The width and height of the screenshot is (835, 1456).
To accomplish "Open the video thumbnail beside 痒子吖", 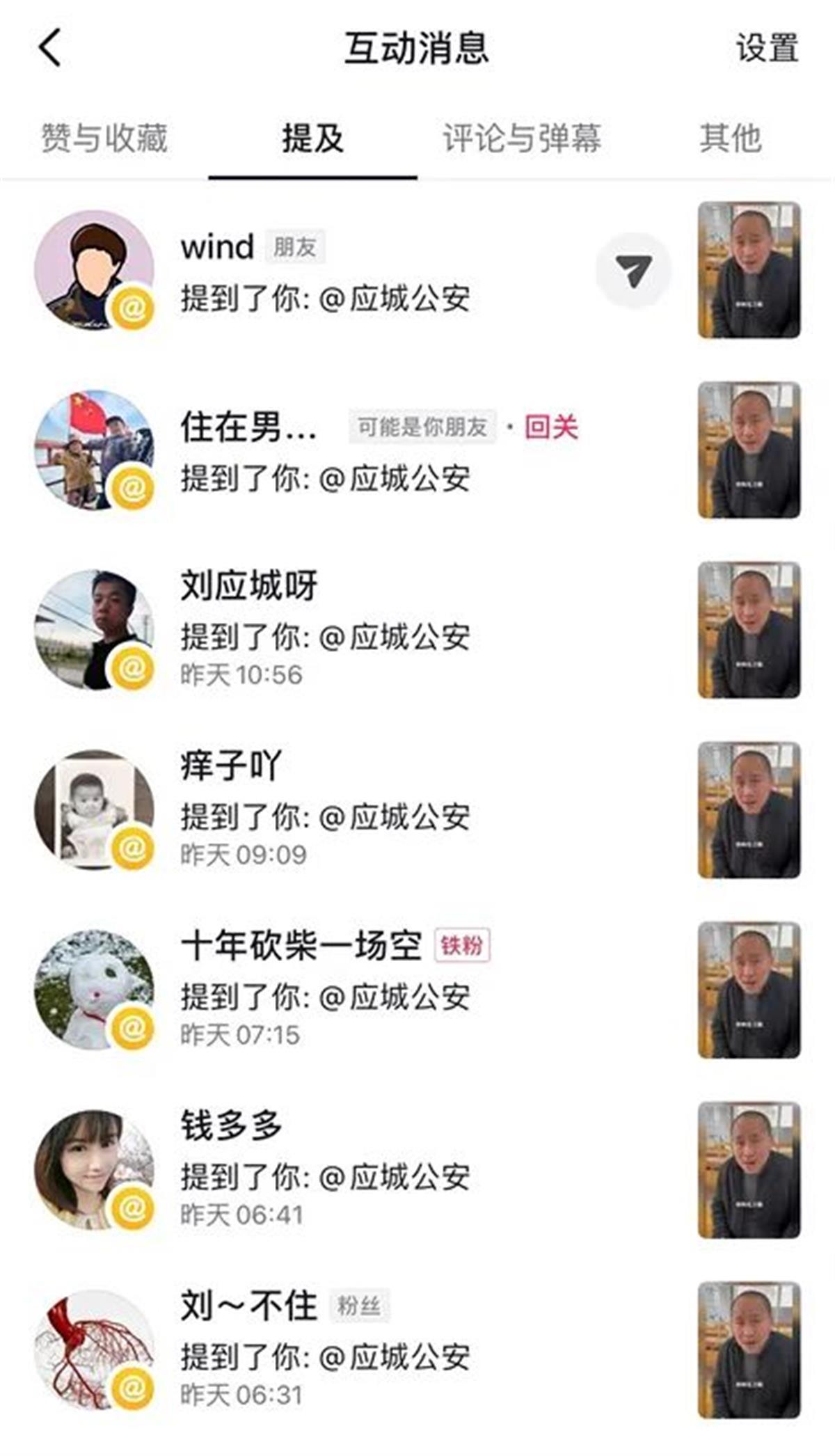I will click(749, 810).
